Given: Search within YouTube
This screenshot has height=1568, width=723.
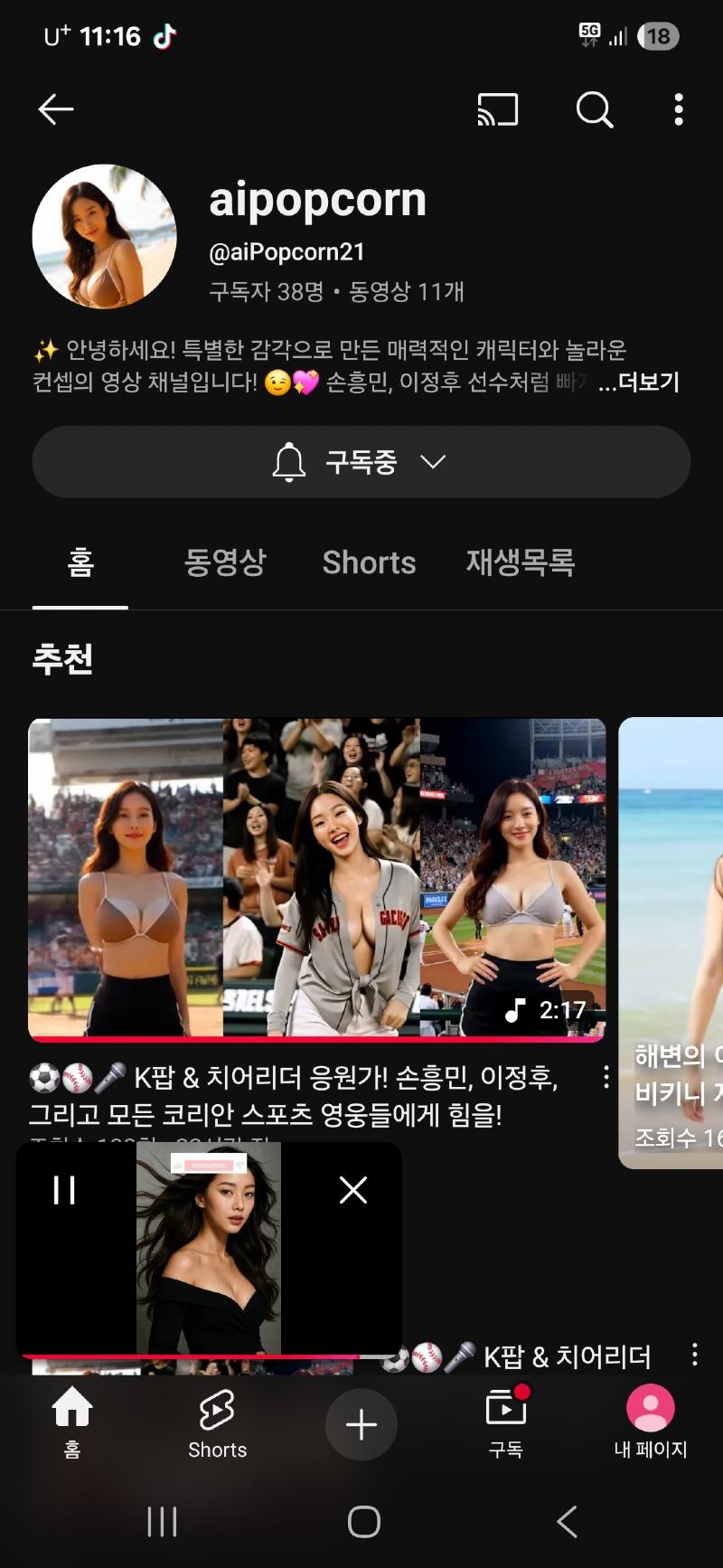Looking at the screenshot, I should (x=594, y=110).
